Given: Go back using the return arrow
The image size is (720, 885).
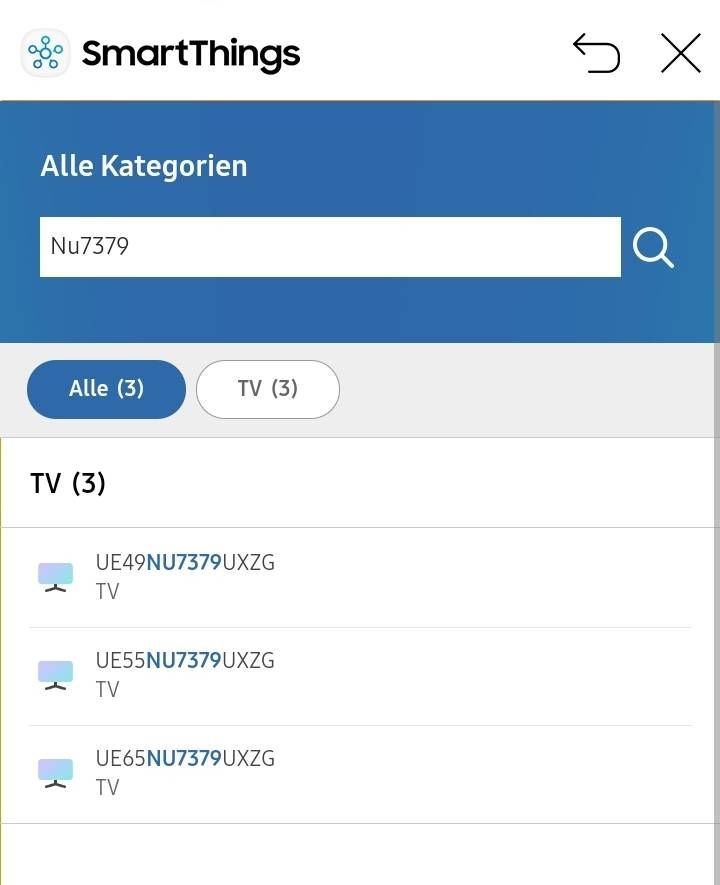Looking at the screenshot, I should click(596, 53).
